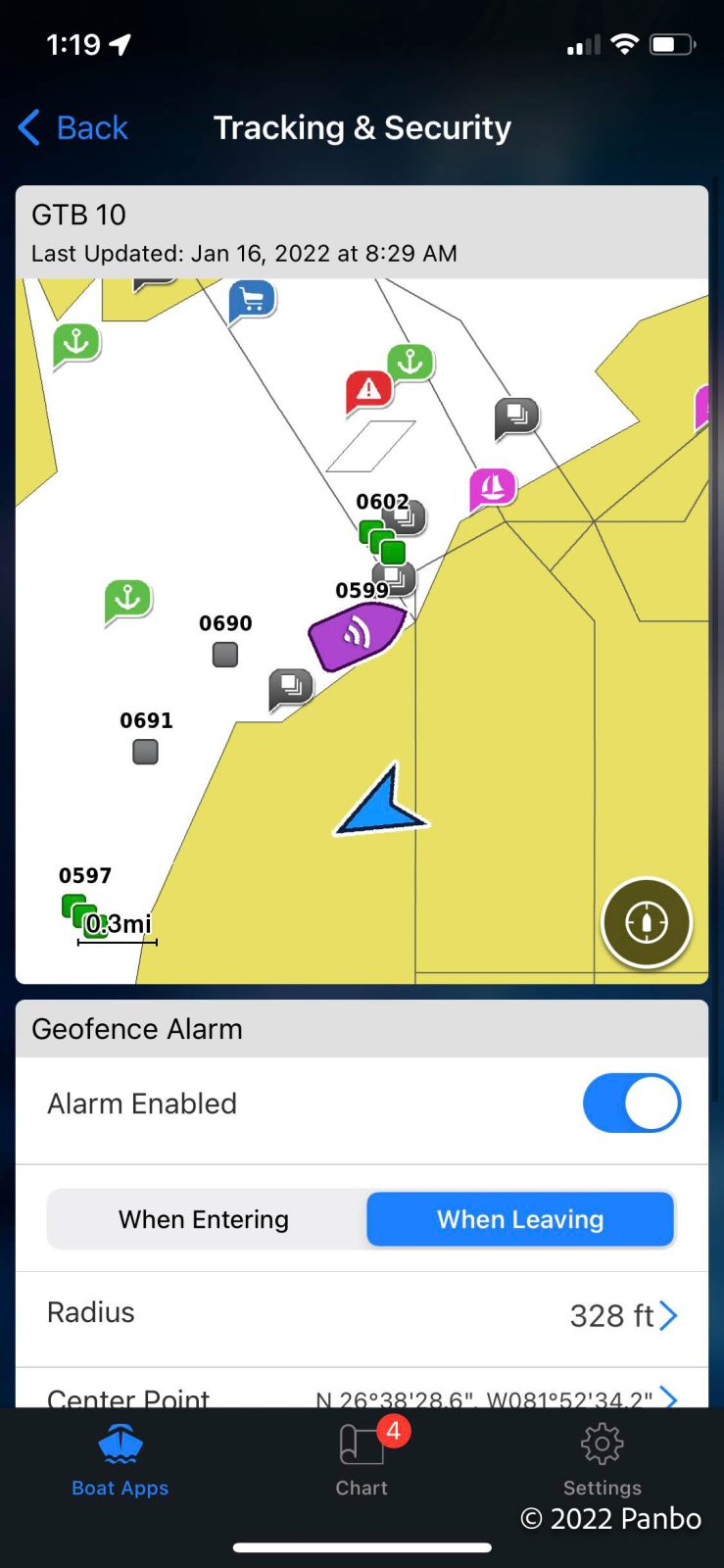Tap the blue shopping cart marker

click(252, 299)
